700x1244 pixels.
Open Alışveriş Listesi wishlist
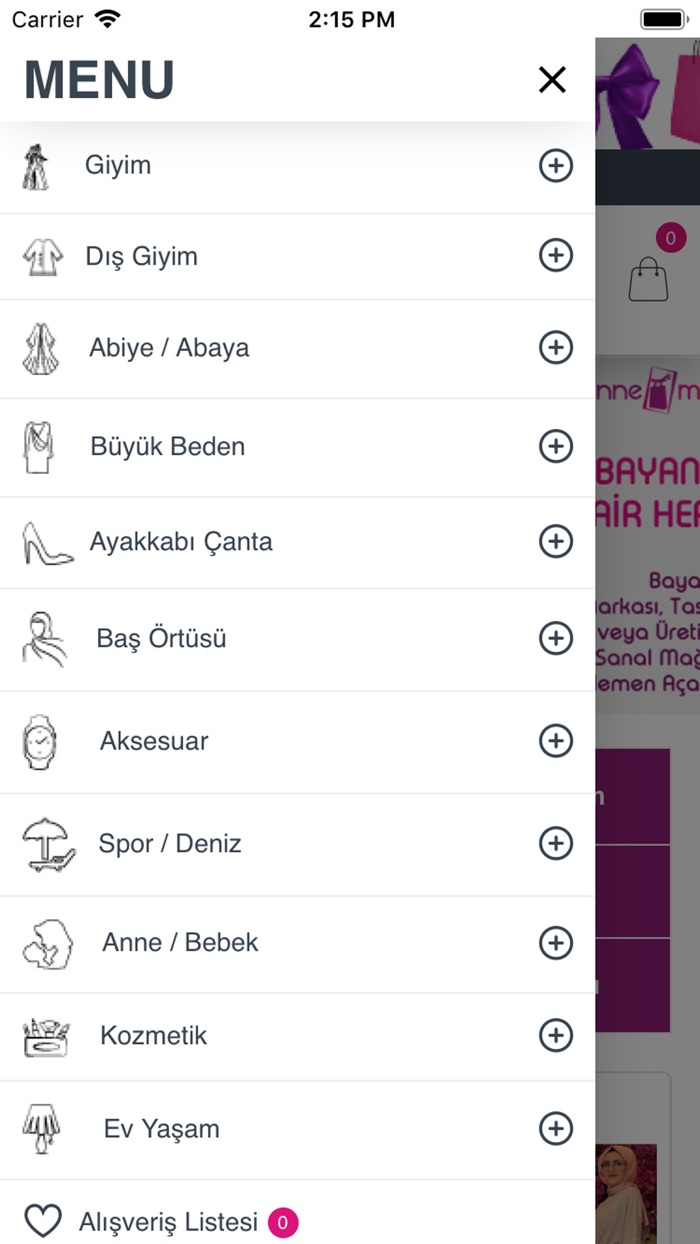point(168,1221)
